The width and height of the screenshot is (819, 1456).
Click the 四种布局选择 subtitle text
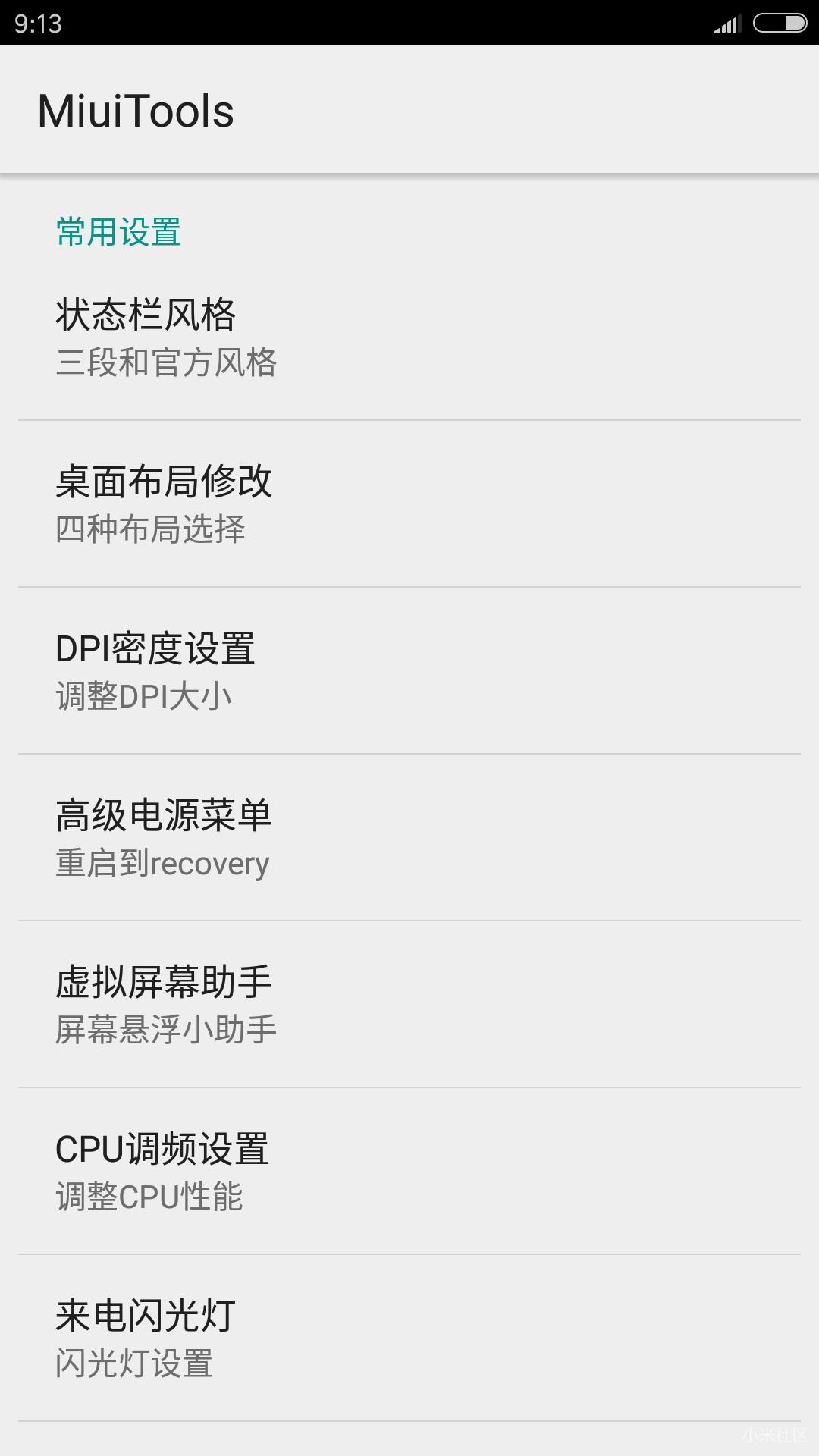(x=152, y=531)
